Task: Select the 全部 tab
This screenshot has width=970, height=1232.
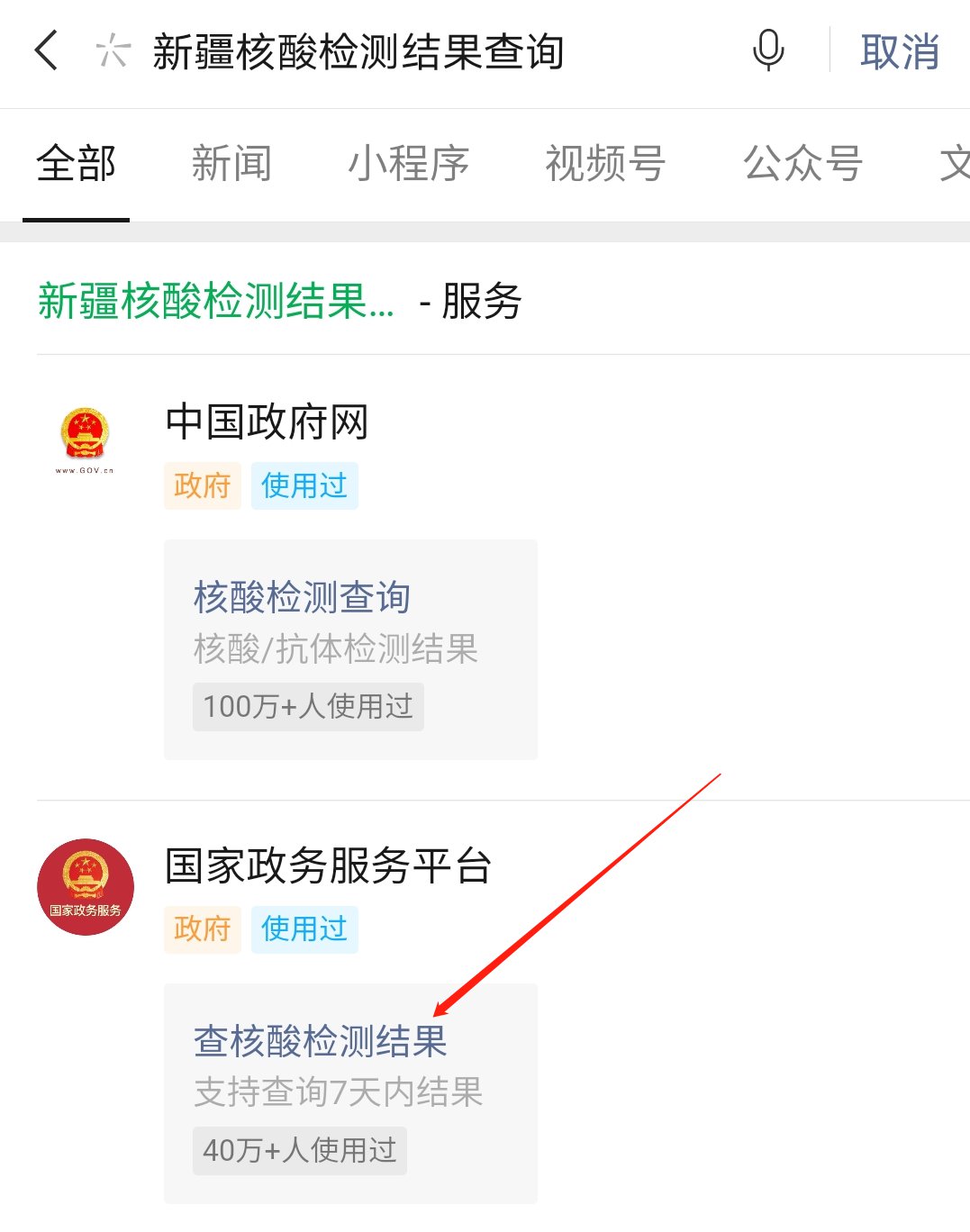Action: coord(77,164)
